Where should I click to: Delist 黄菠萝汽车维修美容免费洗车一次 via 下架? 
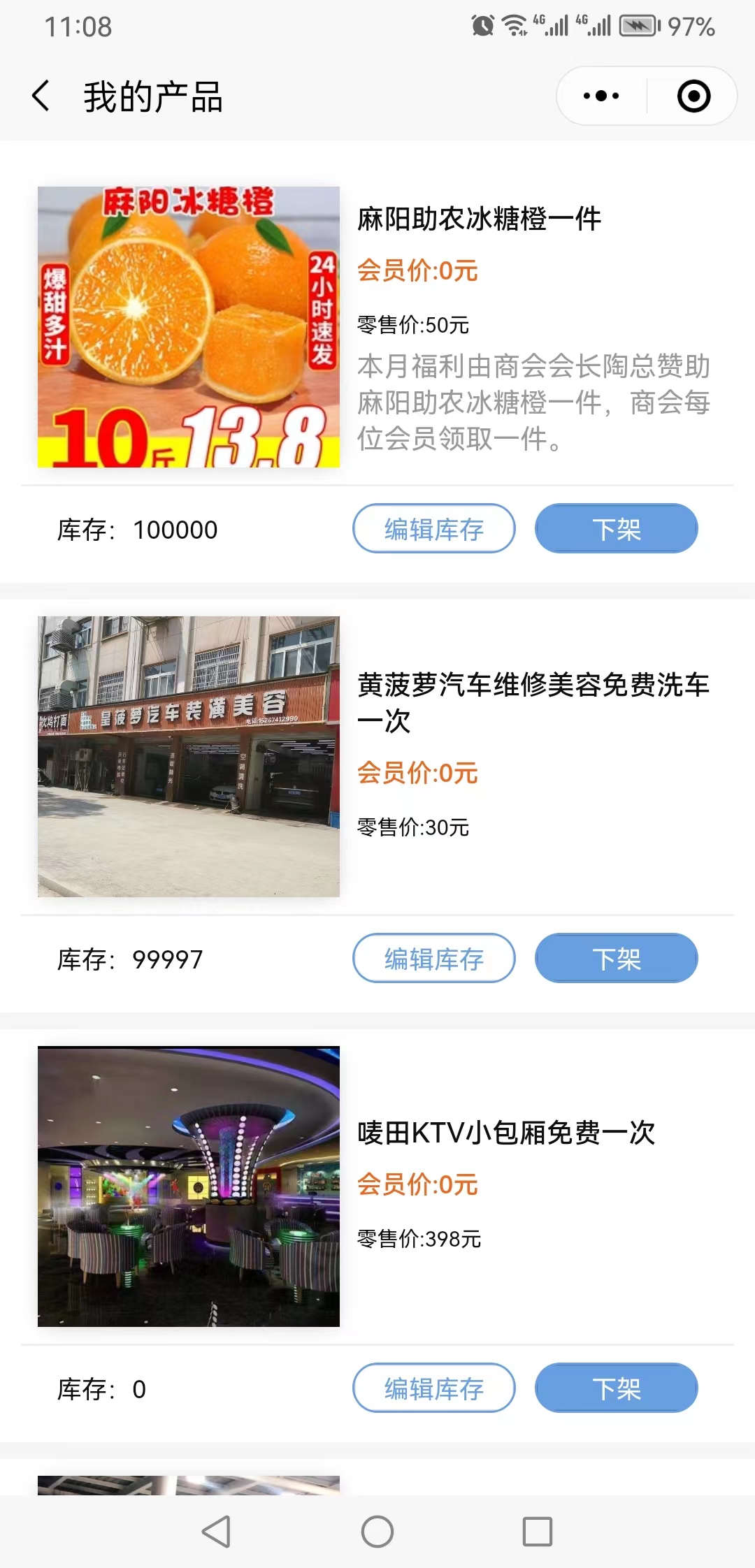click(x=616, y=959)
